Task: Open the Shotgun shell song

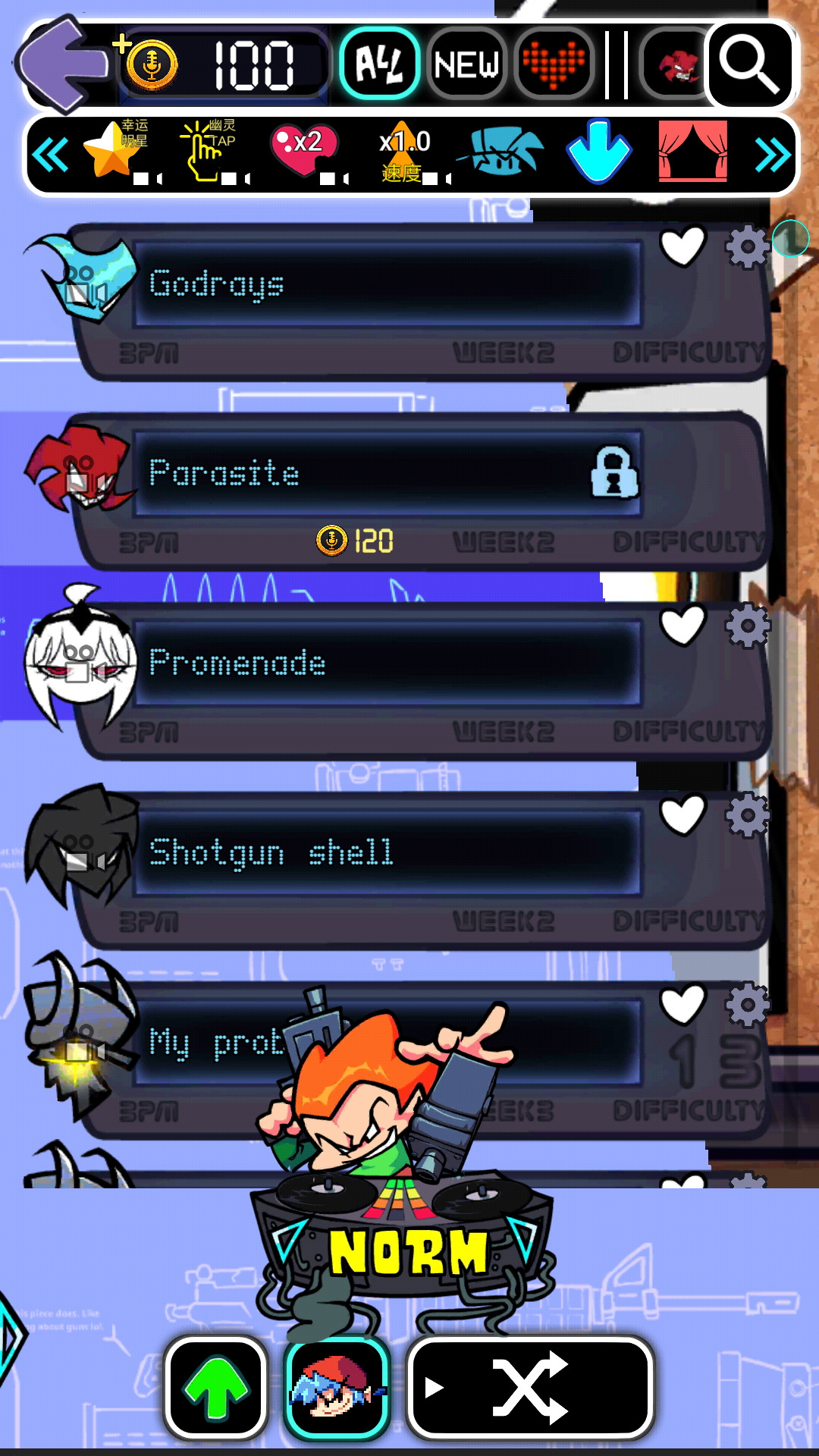Action: tap(387, 853)
